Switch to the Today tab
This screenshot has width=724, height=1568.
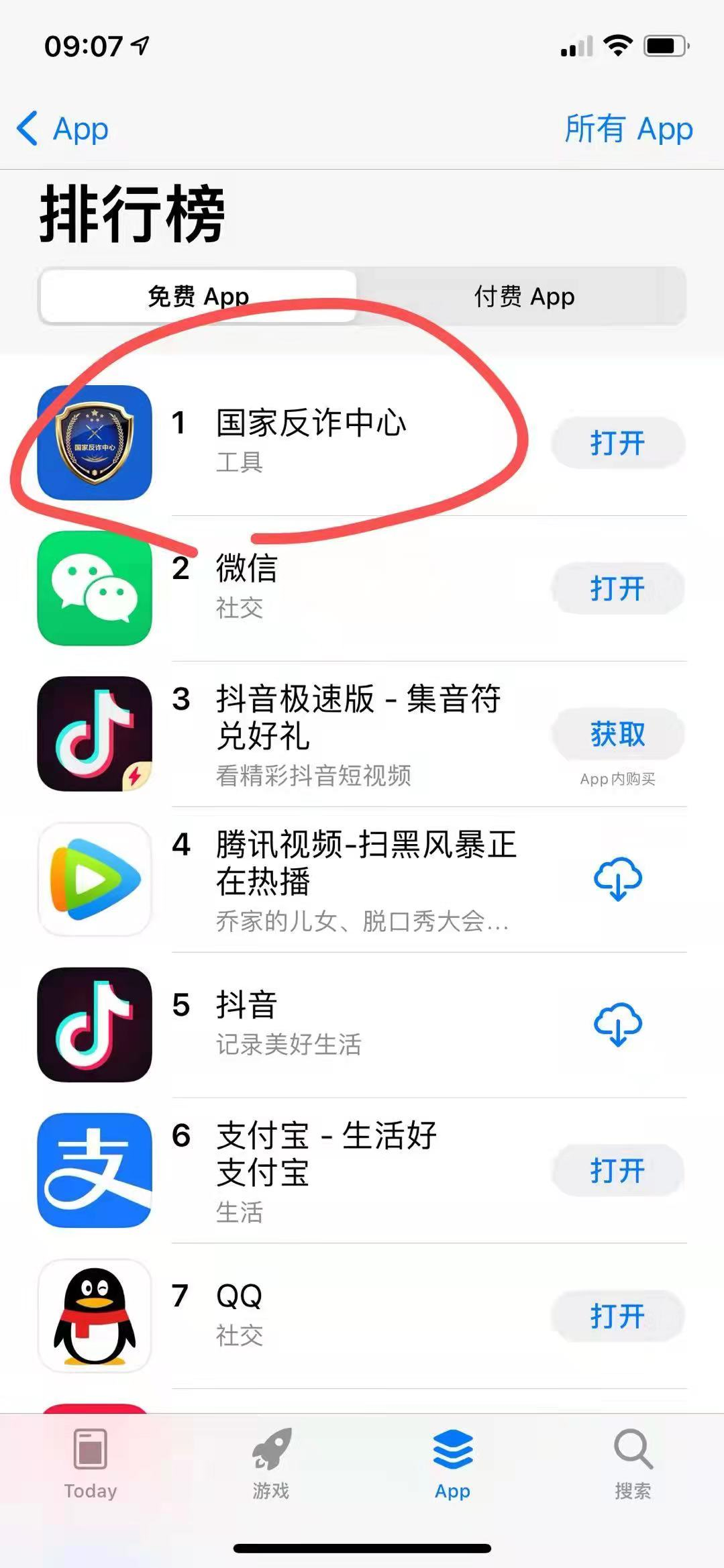(x=91, y=1463)
